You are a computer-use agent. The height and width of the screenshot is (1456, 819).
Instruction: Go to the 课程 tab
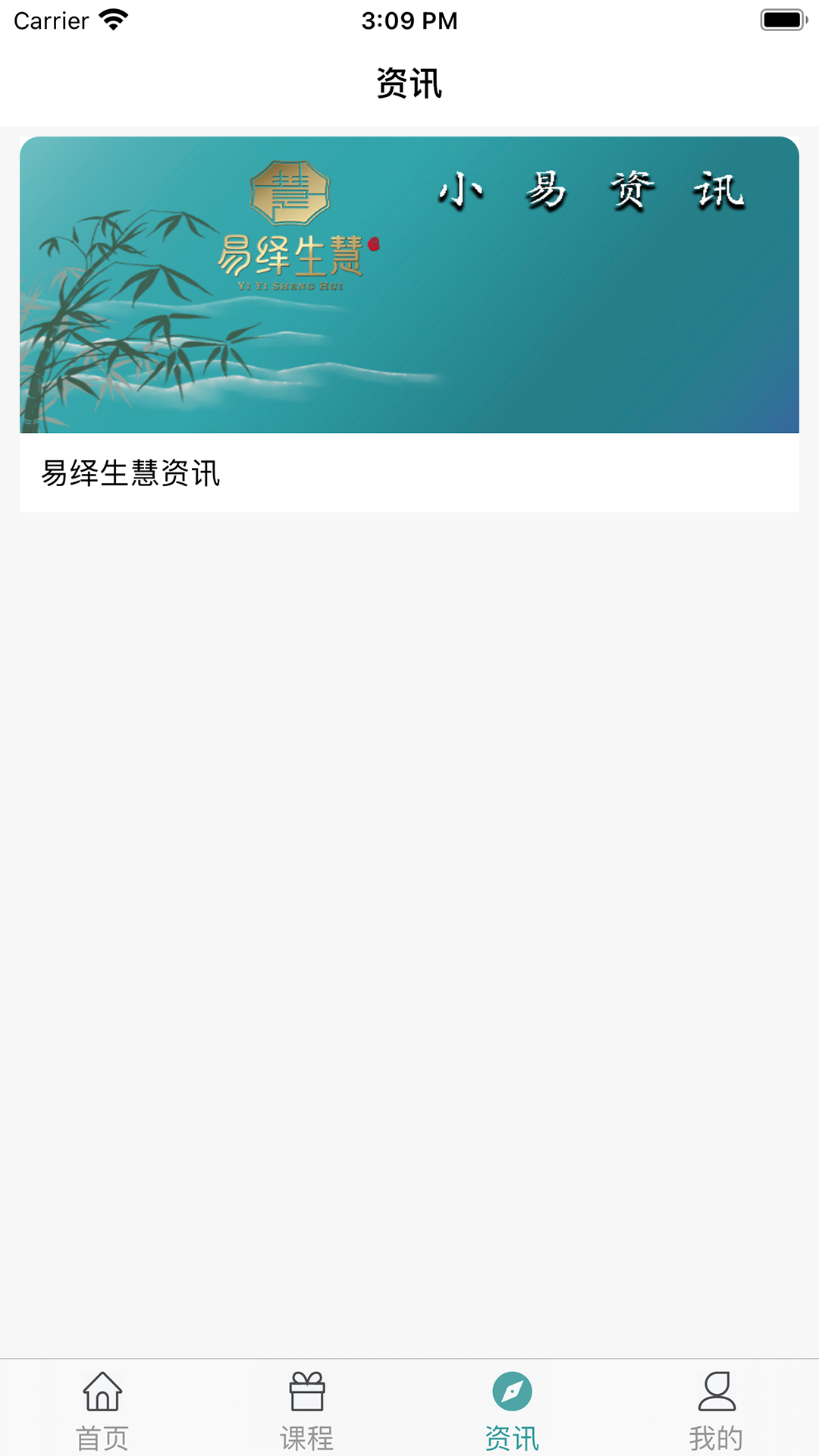tap(307, 1409)
